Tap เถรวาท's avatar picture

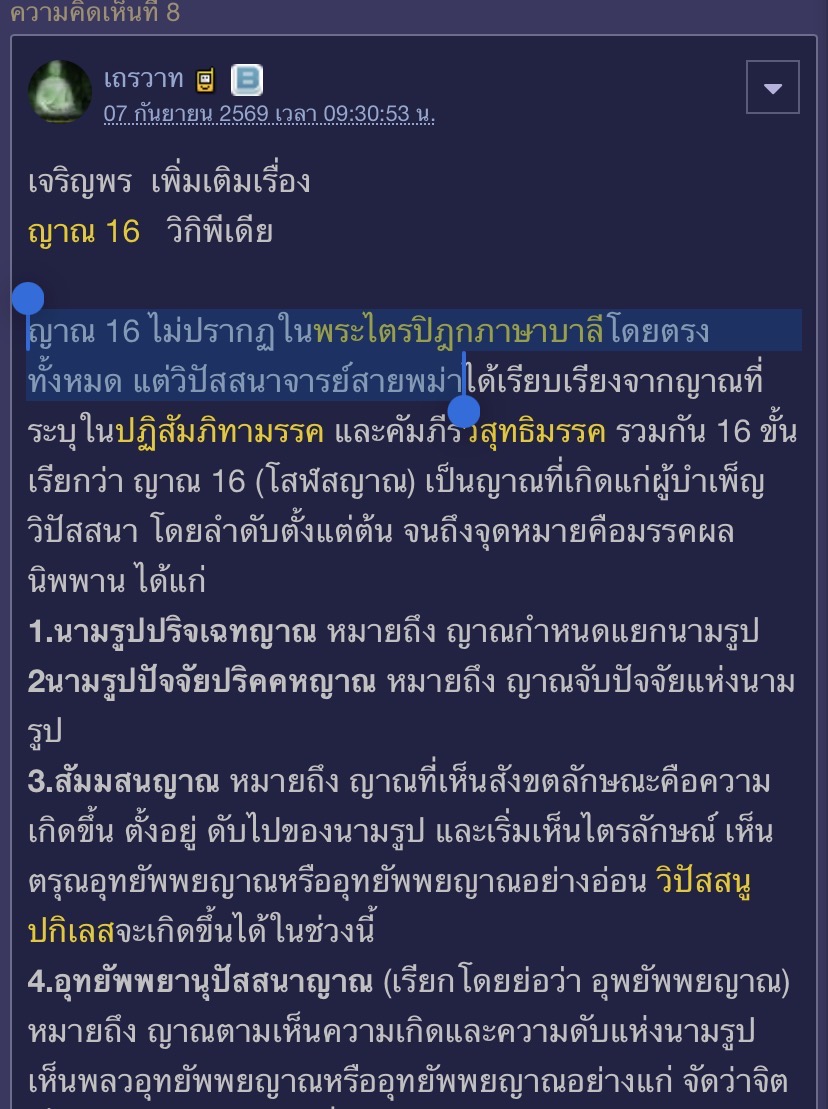click(x=59, y=91)
